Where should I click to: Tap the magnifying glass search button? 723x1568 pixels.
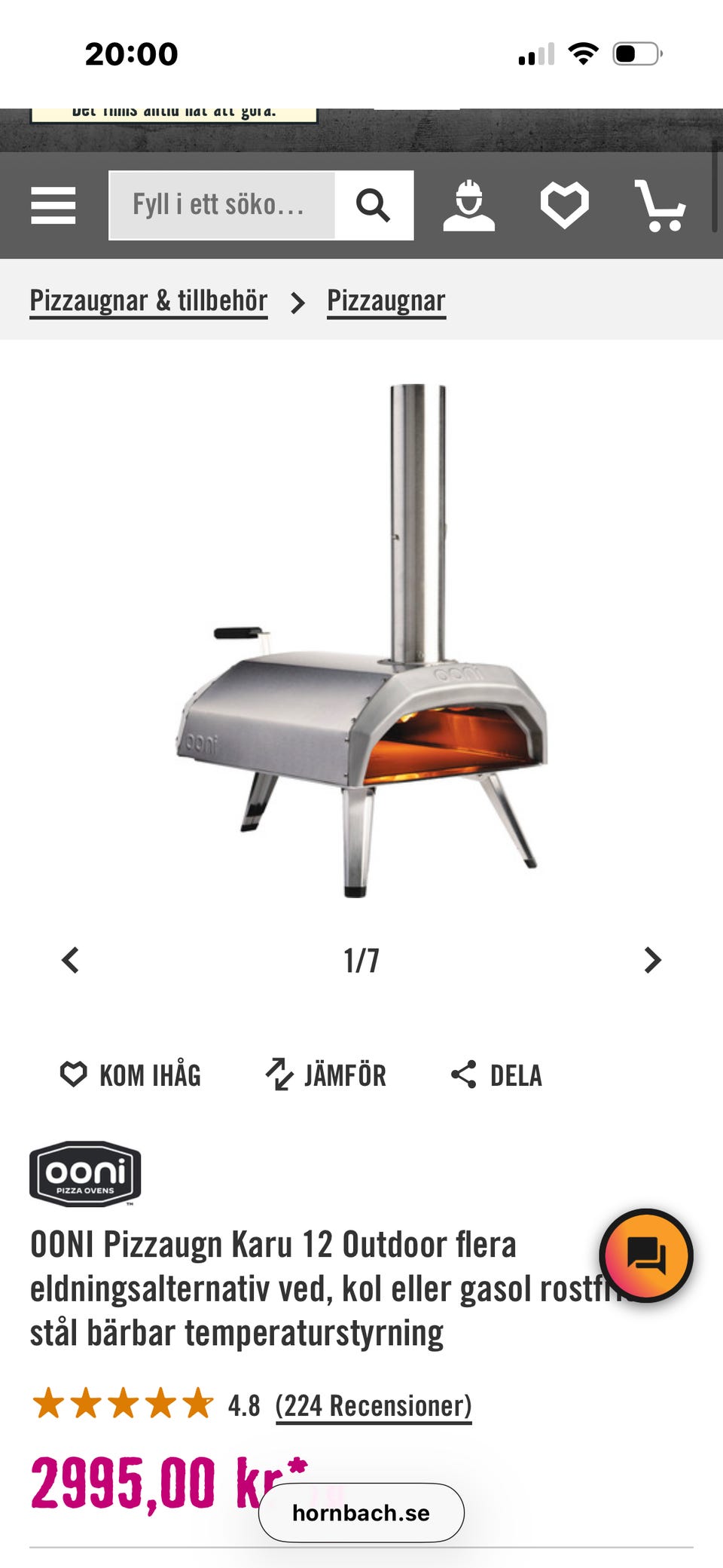pos(374,205)
